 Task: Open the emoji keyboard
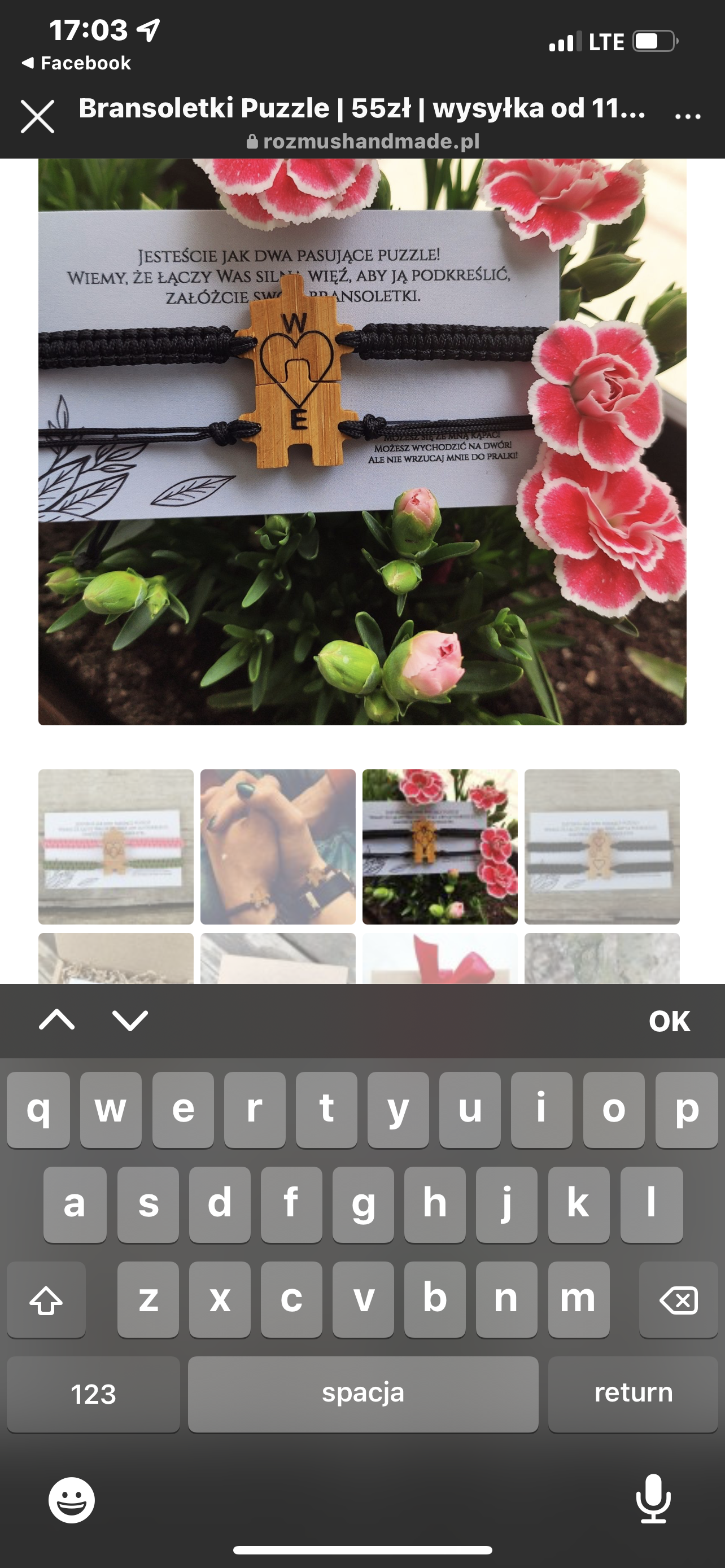click(x=72, y=1500)
